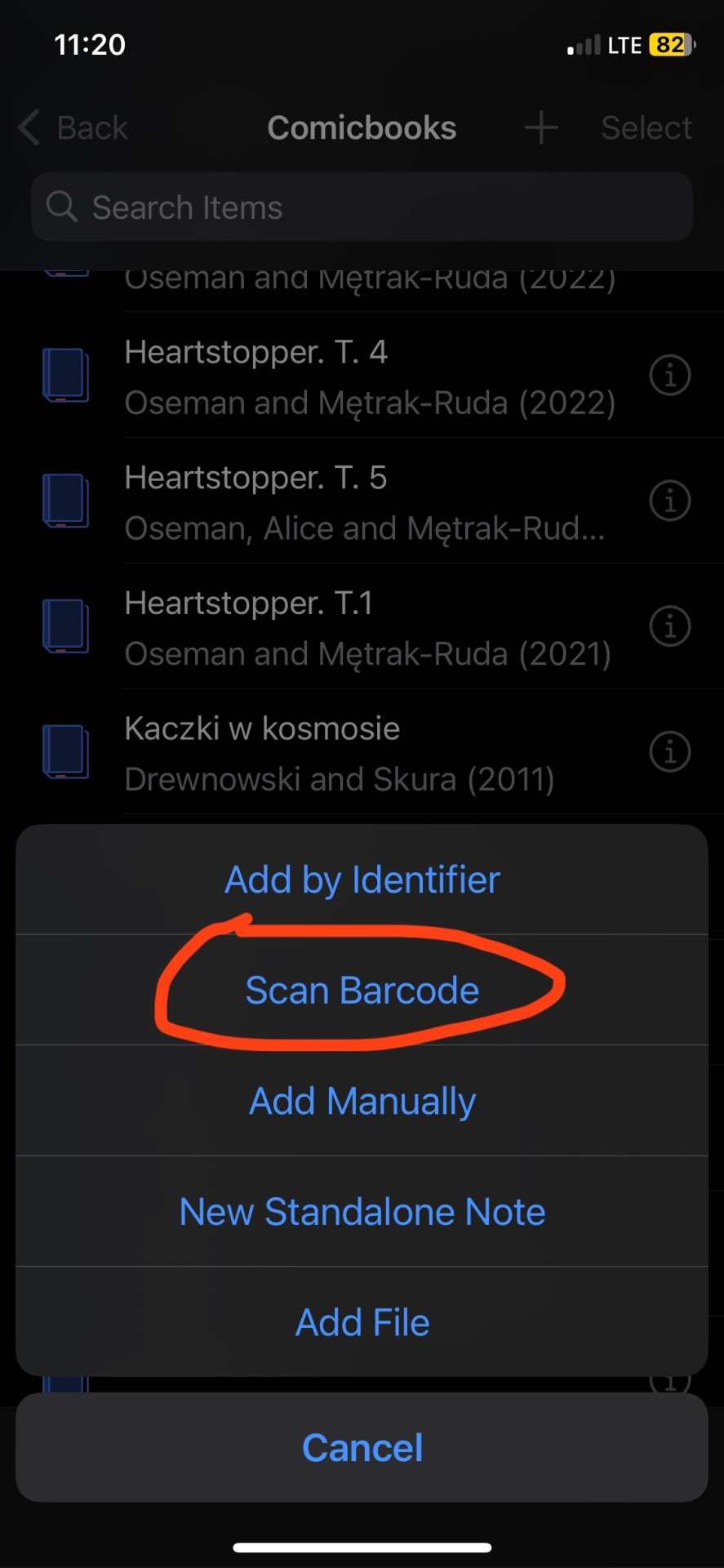Choose Add Manually

[362, 1101]
